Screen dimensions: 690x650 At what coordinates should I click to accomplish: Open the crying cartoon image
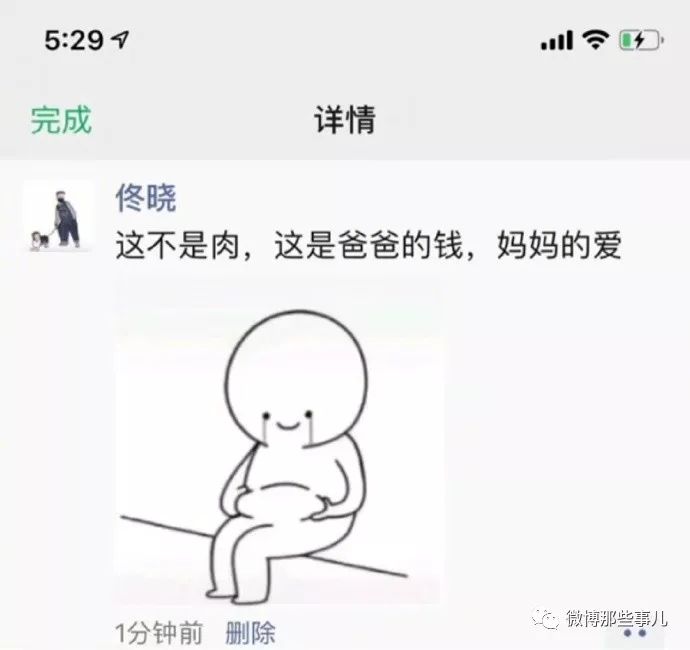(279, 441)
